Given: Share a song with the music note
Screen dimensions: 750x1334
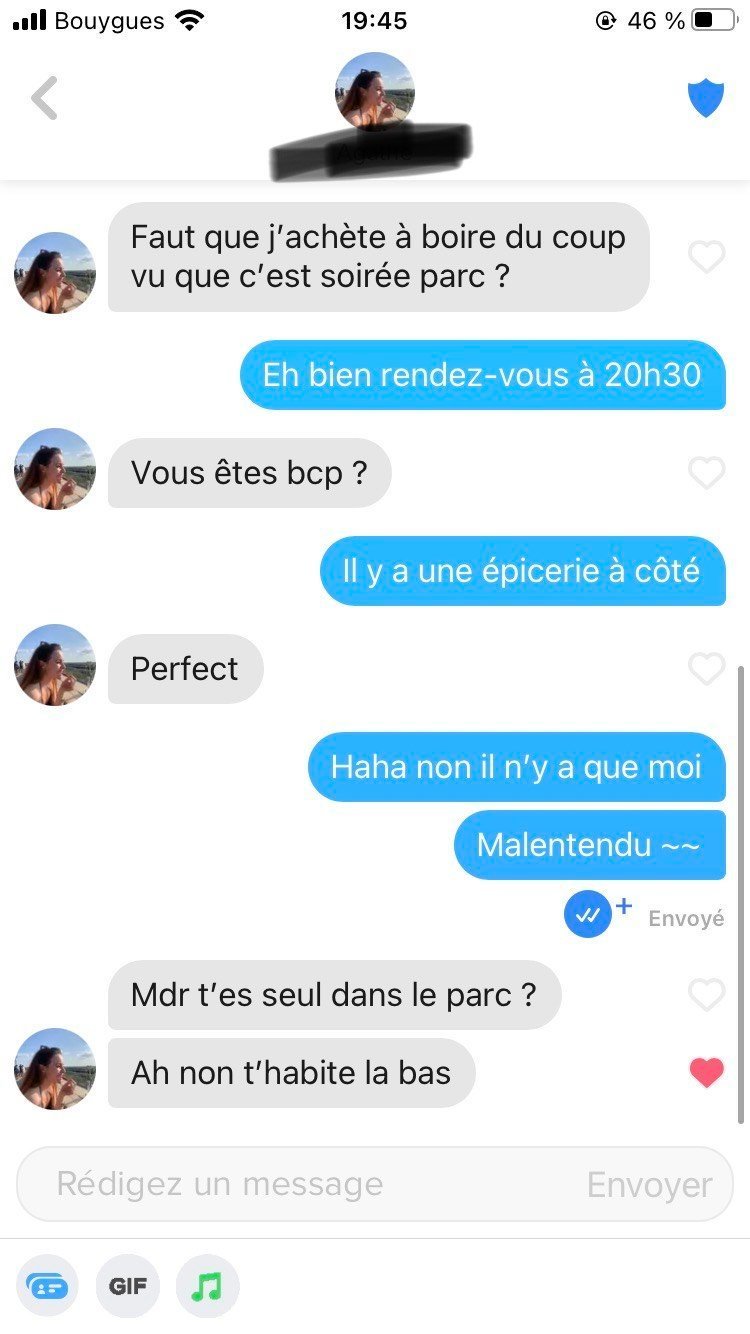Looking at the screenshot, I should 207,1286.
